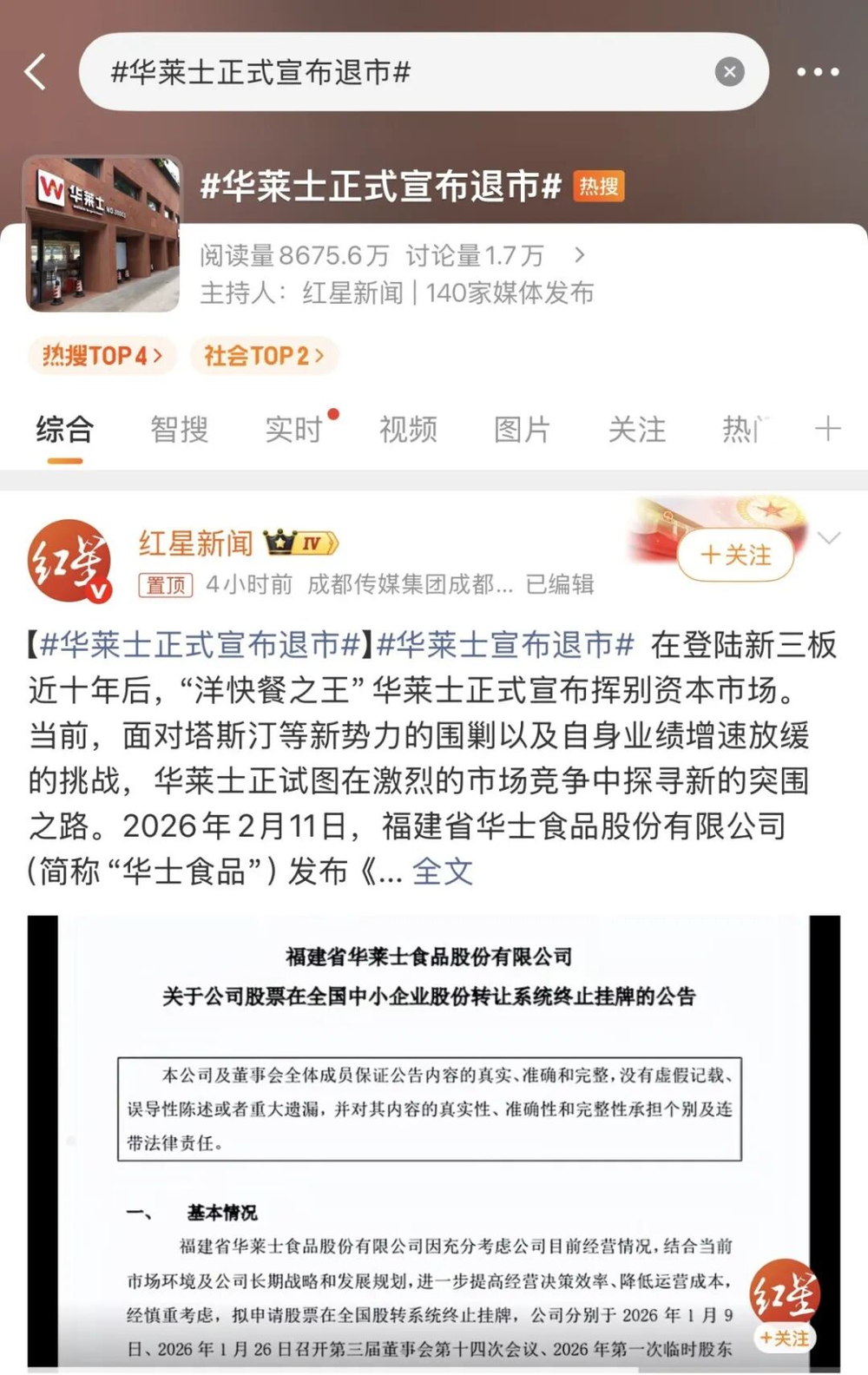Image resolution: width=868 pixels, height=1375 pixels.
Task: Clear the search box text
Action: point(729,72)
